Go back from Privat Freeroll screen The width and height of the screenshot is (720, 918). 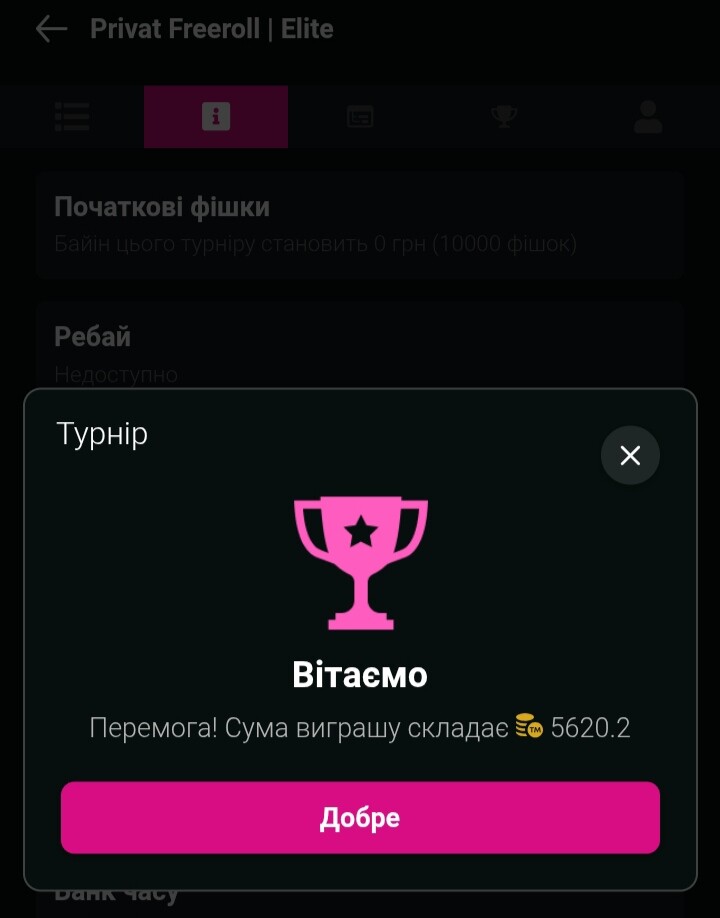pos(51,29)
